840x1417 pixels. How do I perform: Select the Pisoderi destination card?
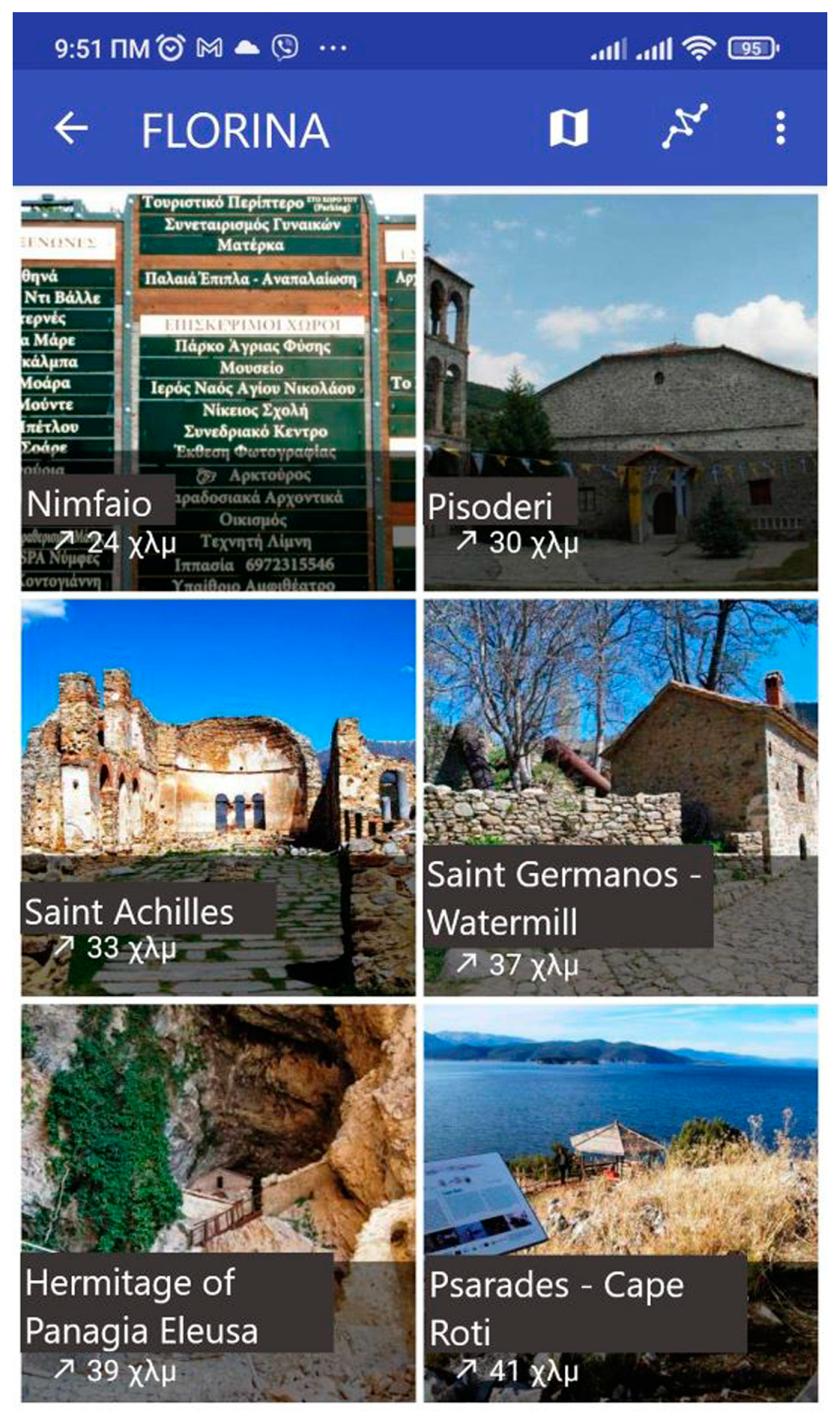[621, 392]
